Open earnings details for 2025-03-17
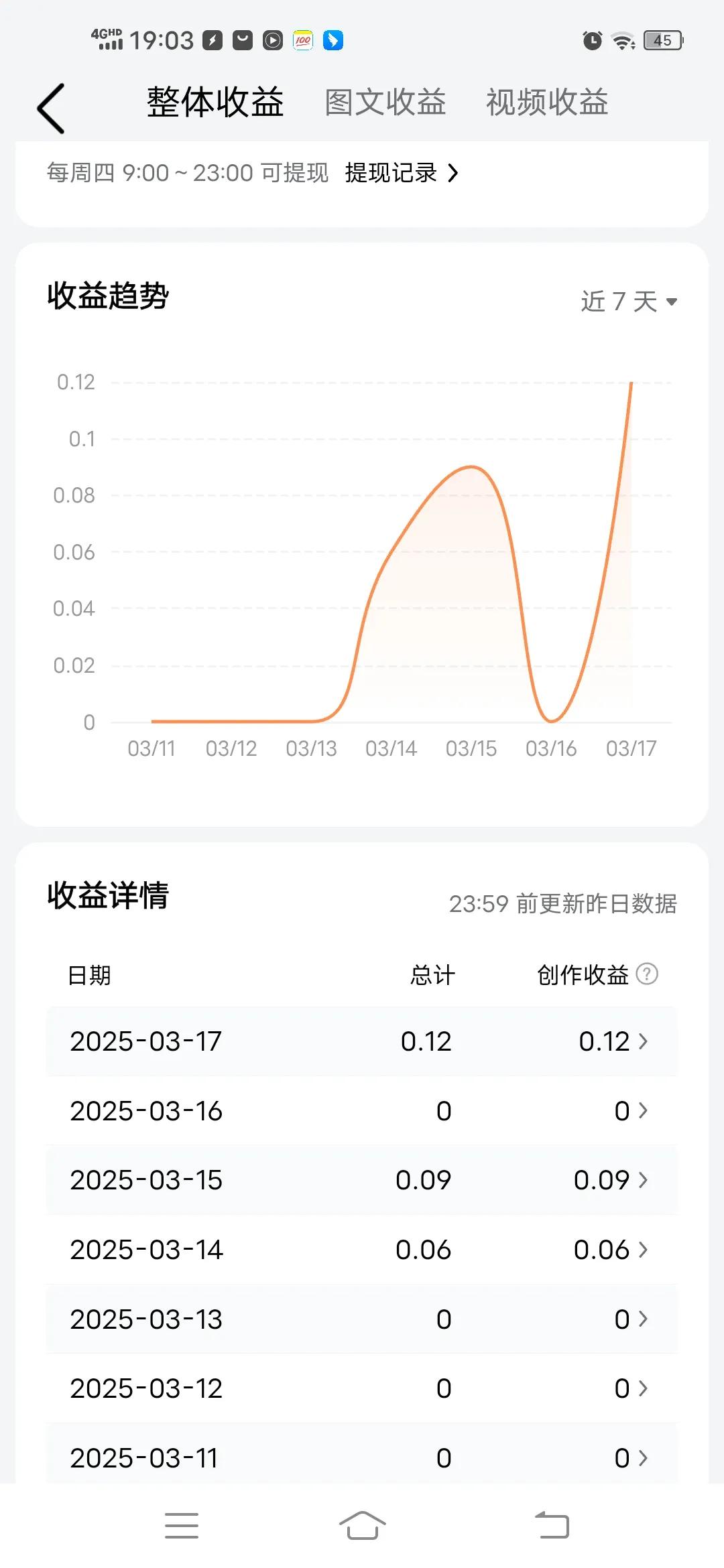This screenshot has height=1568, width=724. [362, 1041]
